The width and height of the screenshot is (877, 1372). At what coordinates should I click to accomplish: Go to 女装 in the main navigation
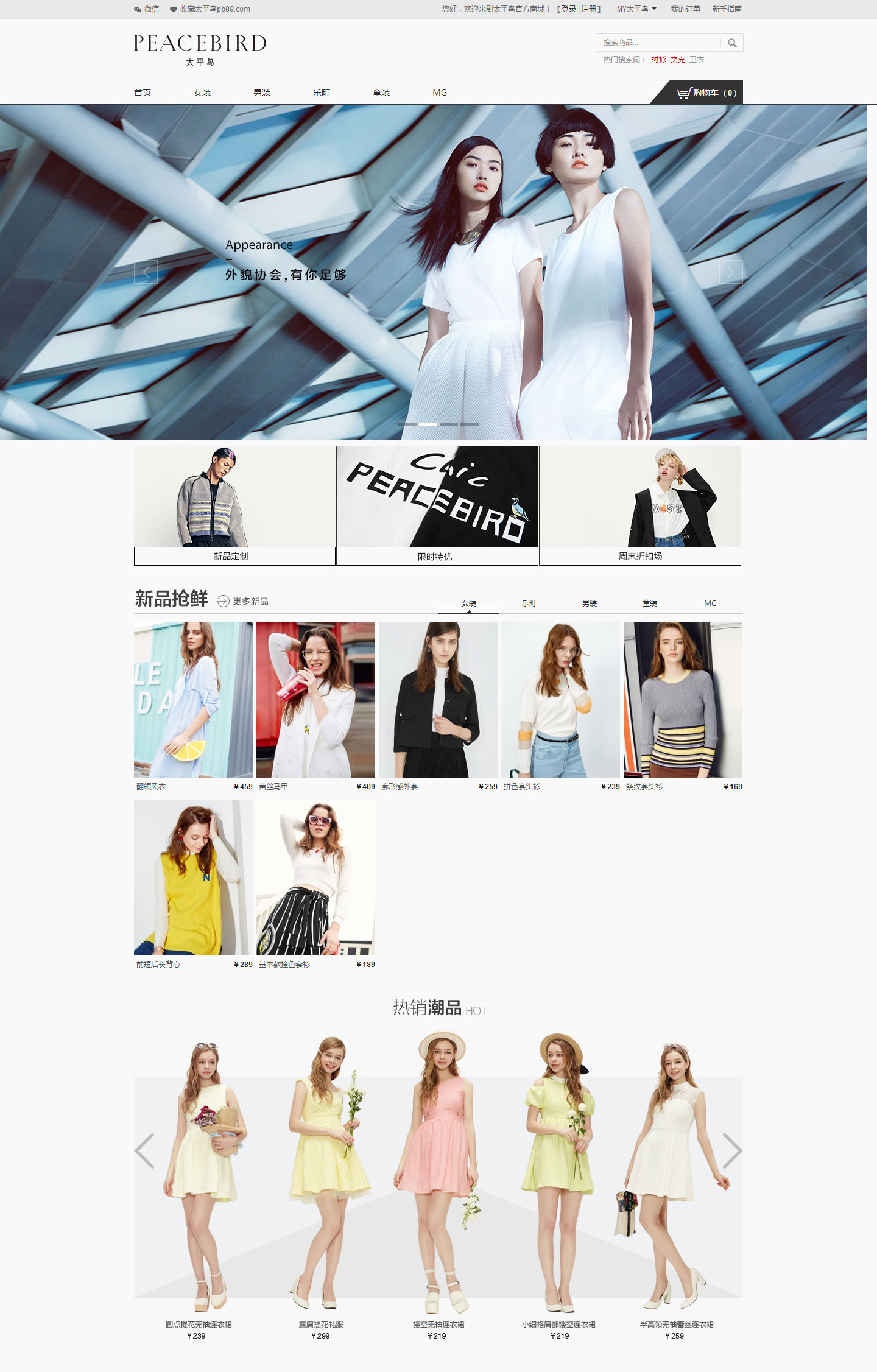pyautogui.click(x=202, y=93)
